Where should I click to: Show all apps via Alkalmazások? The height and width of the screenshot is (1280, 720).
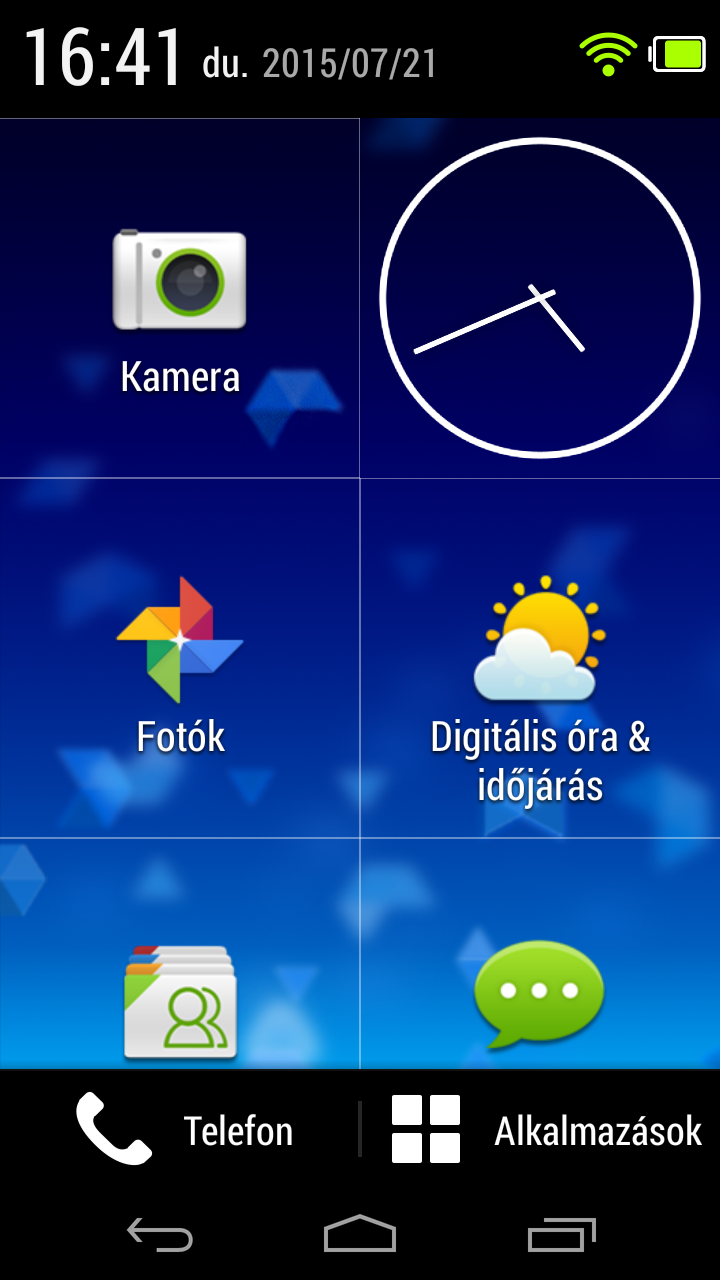click(541, 1130)
